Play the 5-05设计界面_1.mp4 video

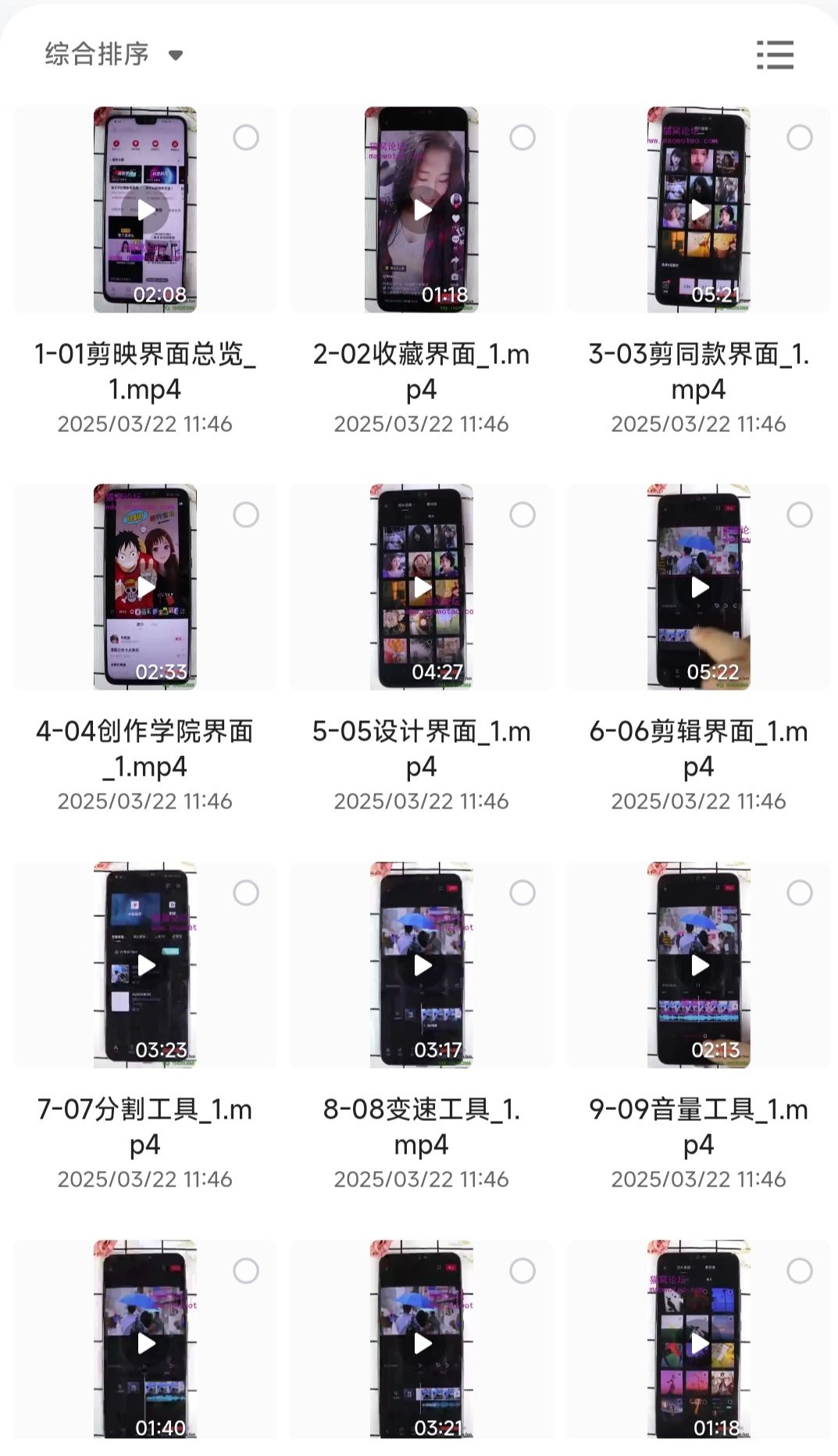(x=422, y=587)
